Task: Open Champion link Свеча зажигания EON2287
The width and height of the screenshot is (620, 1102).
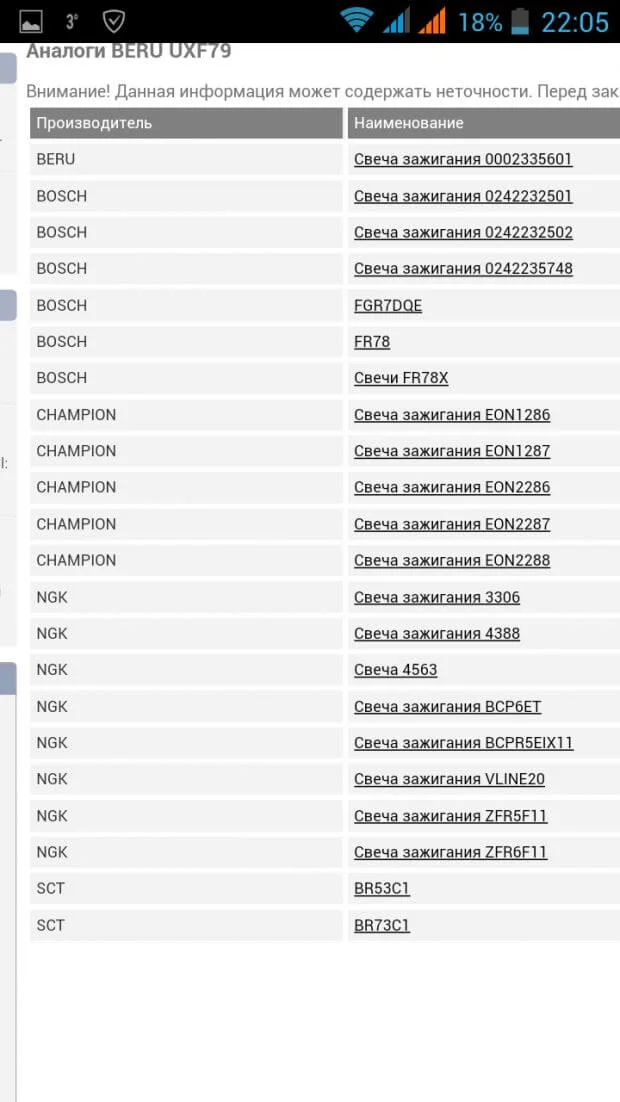Action: point(452,524)
